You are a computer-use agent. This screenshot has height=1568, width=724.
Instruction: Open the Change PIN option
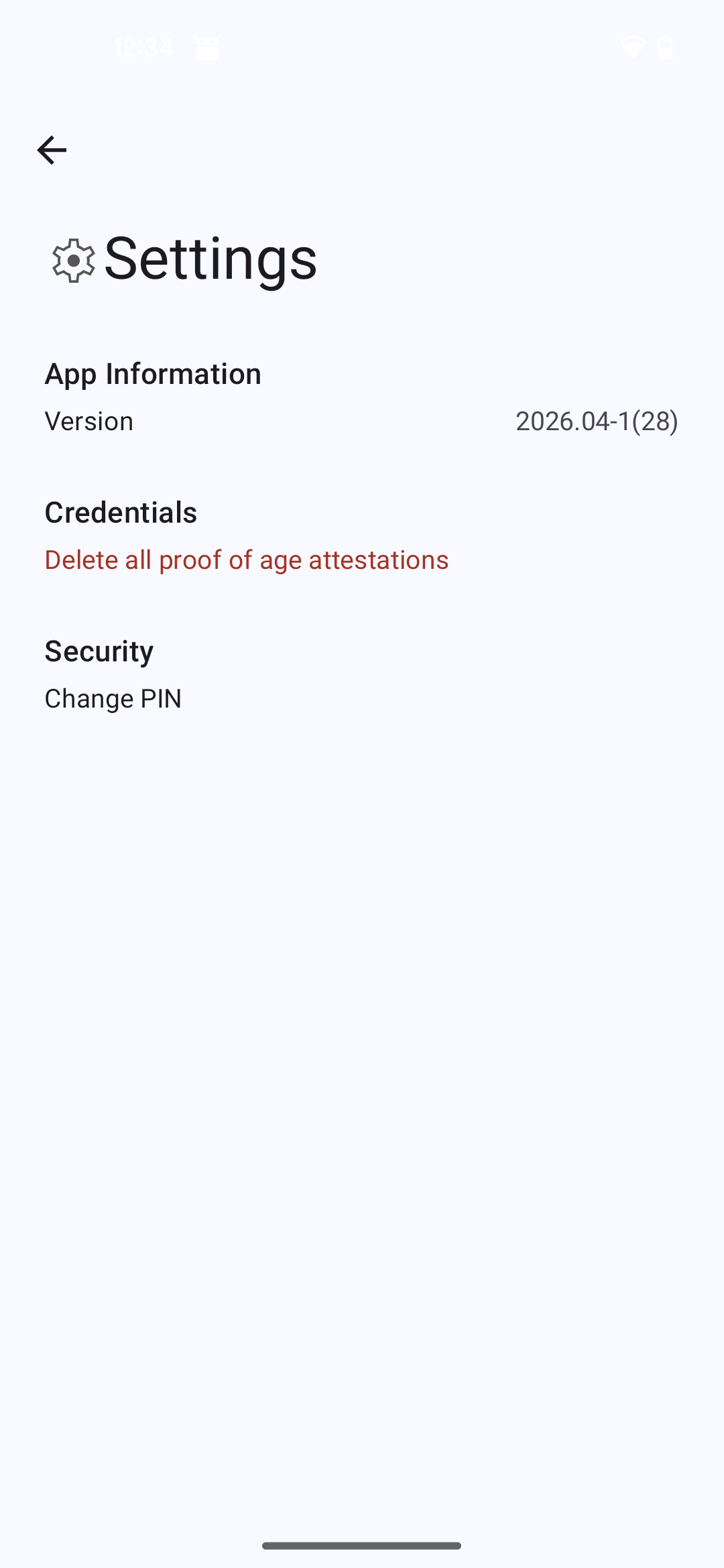click(x=113, y=699)
